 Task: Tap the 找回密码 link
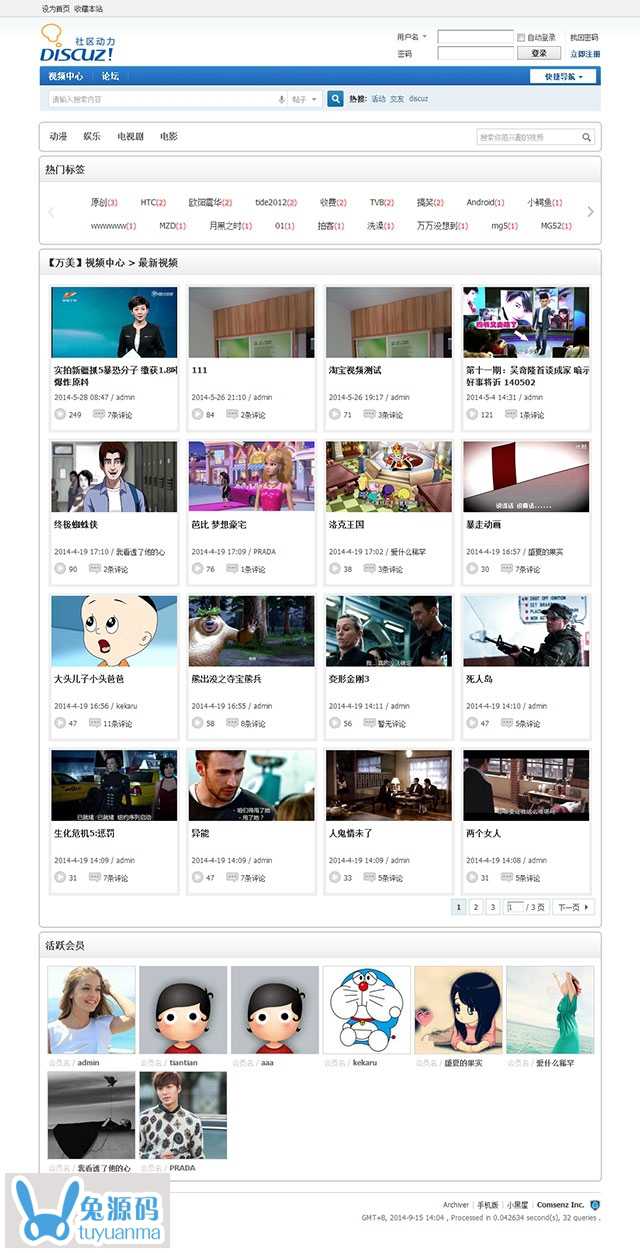(x=584, y=37)
